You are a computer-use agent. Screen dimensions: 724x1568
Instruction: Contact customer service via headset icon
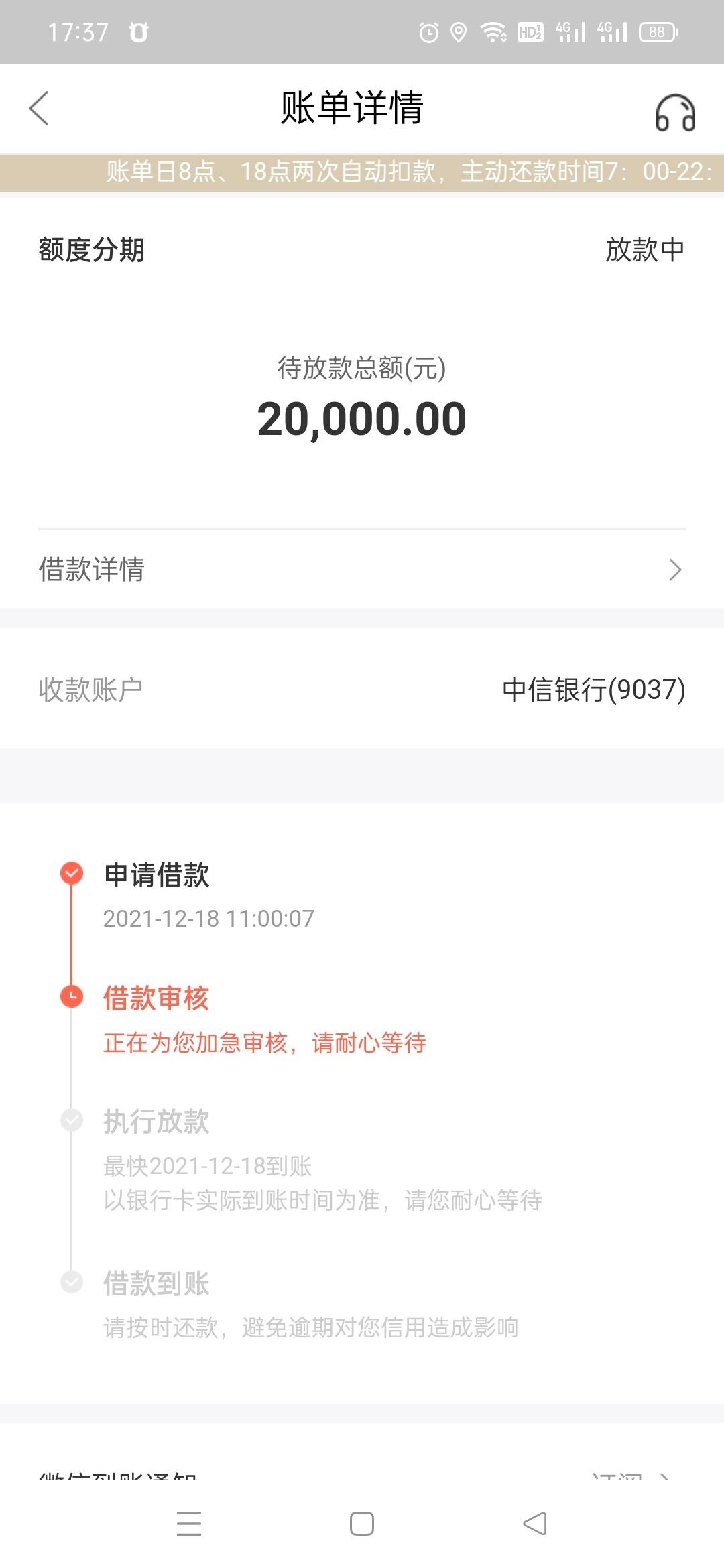tap(675, 112)
